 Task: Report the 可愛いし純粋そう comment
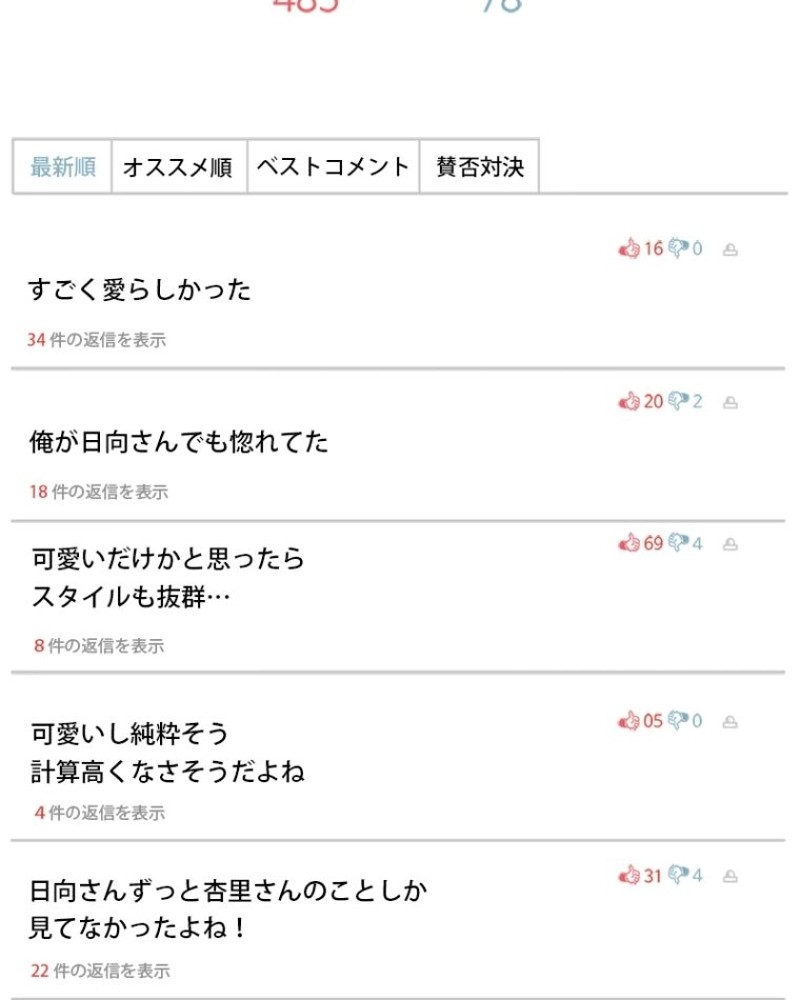[730, 722]
